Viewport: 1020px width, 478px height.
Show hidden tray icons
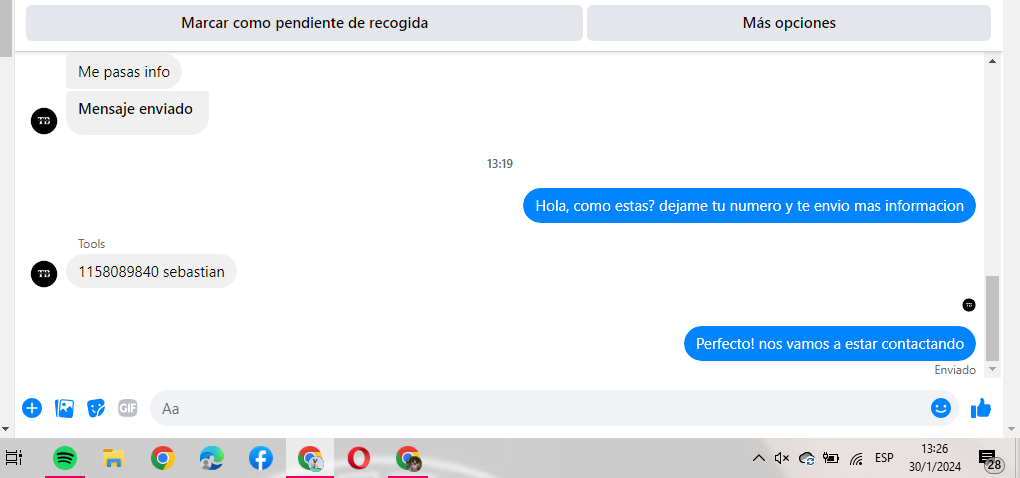point(759,458)
